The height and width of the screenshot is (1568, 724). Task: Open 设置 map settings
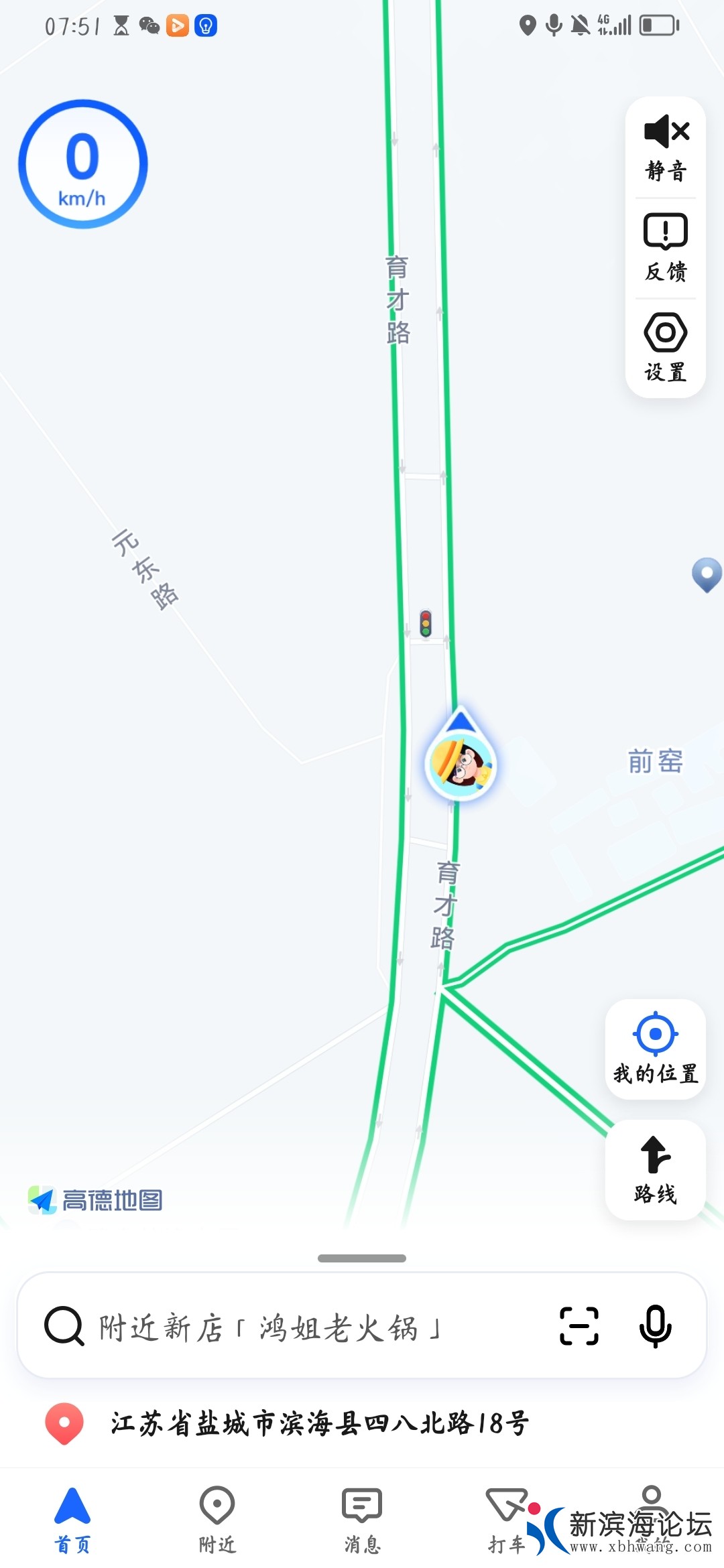tap(665, 347)
